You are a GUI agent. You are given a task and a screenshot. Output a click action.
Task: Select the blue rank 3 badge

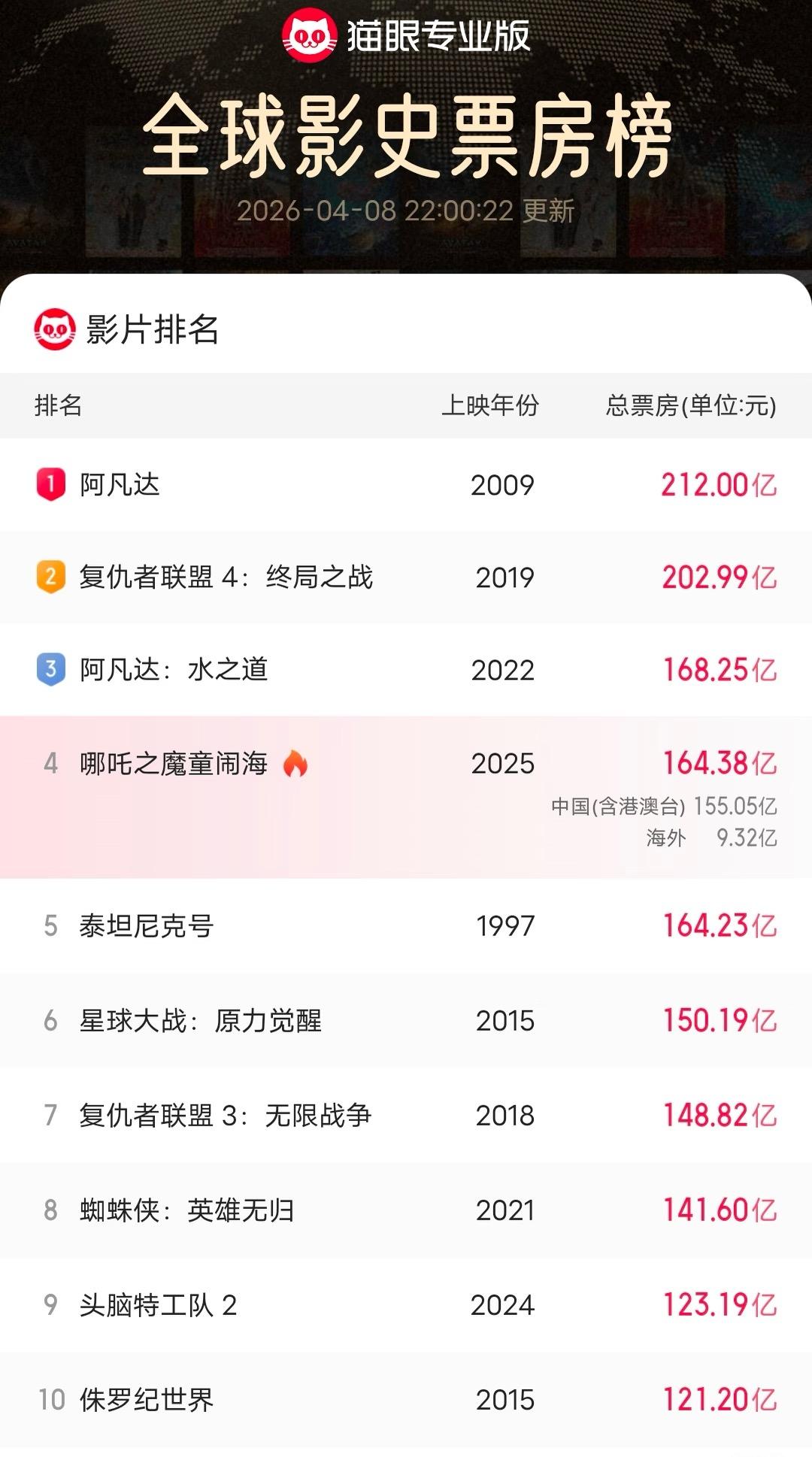pos(50,670)
